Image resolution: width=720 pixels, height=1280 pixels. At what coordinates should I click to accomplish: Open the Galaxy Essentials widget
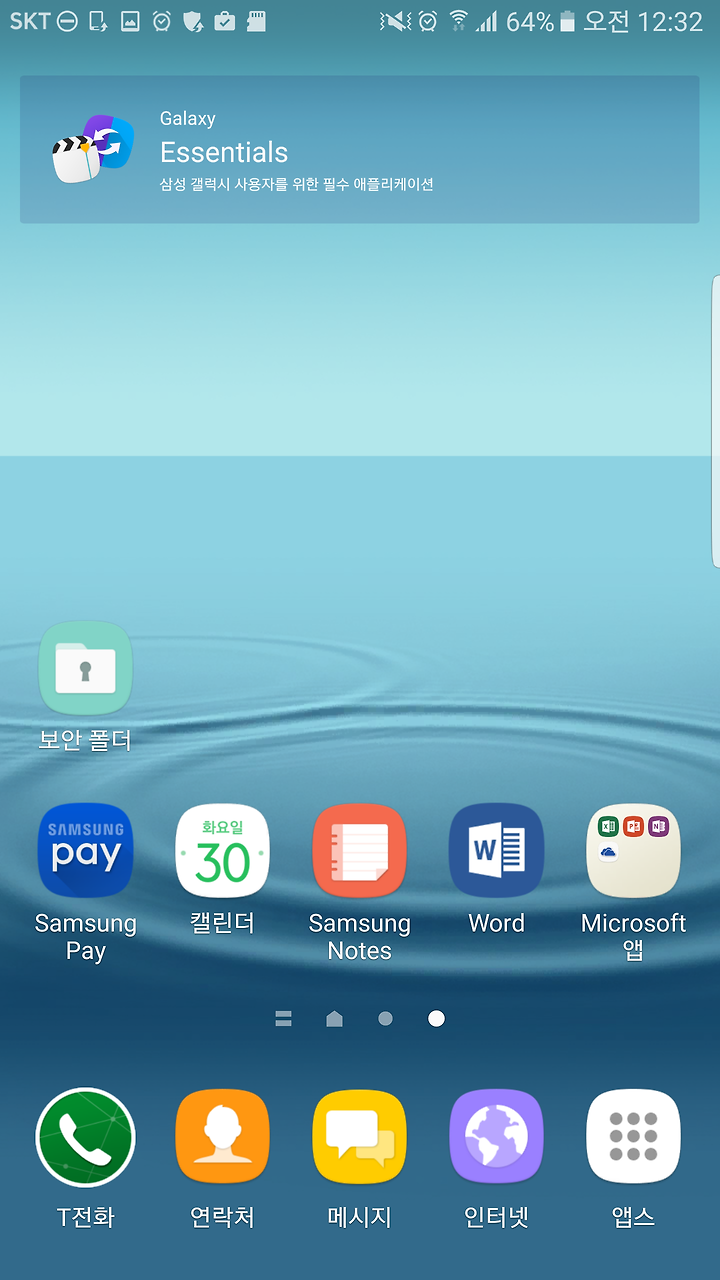coord(359,149)
